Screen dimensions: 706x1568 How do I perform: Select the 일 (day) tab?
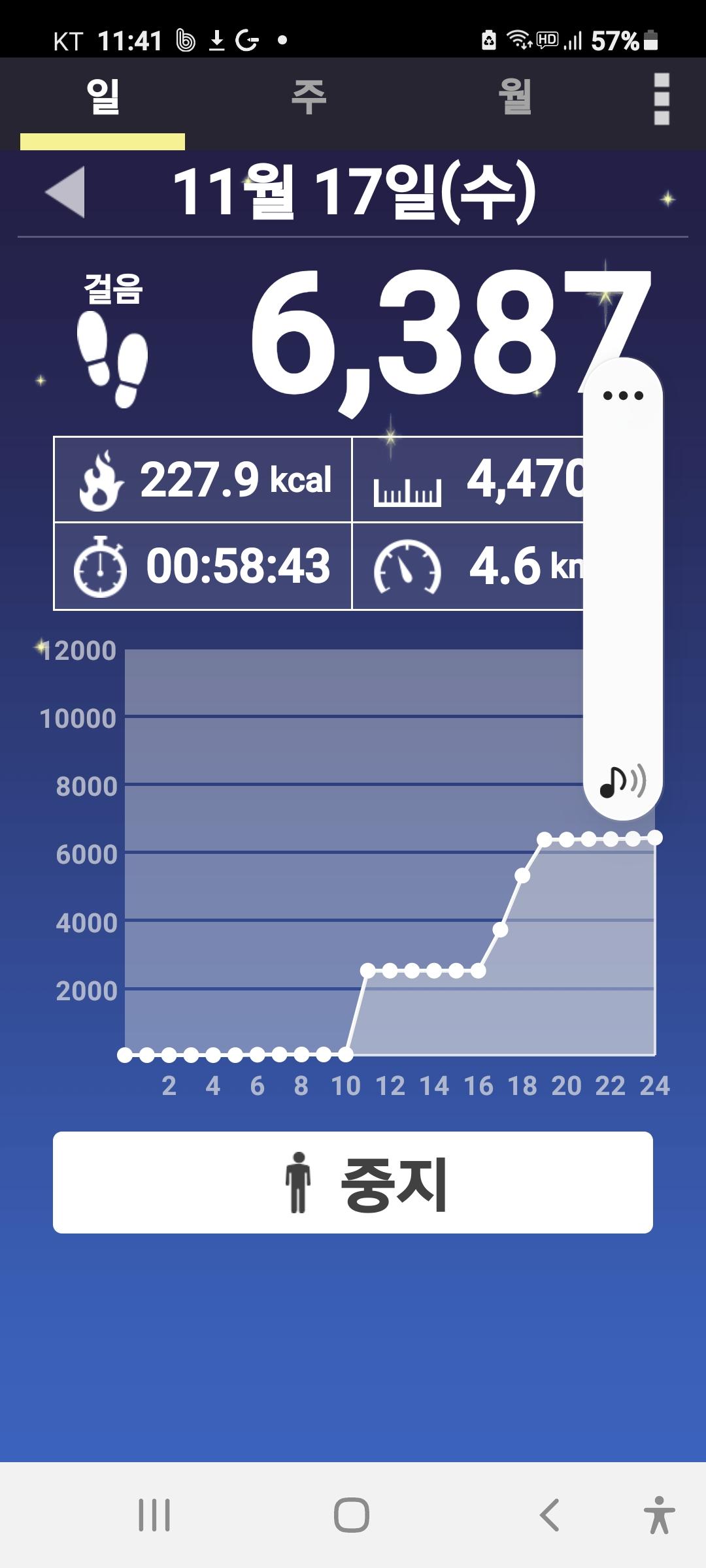(103, 98)
